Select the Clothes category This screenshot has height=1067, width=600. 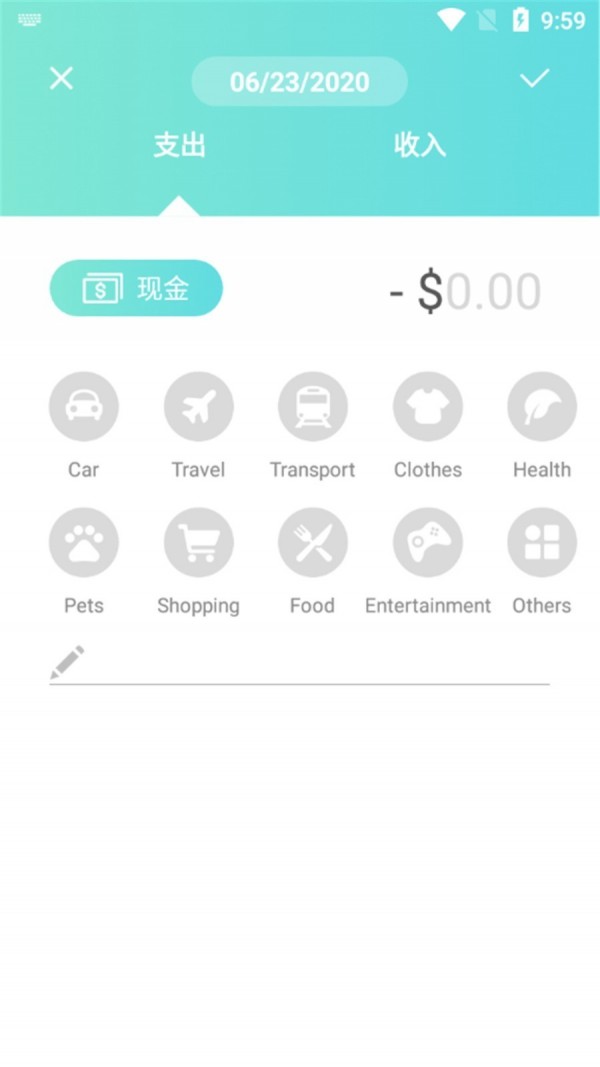427,407
